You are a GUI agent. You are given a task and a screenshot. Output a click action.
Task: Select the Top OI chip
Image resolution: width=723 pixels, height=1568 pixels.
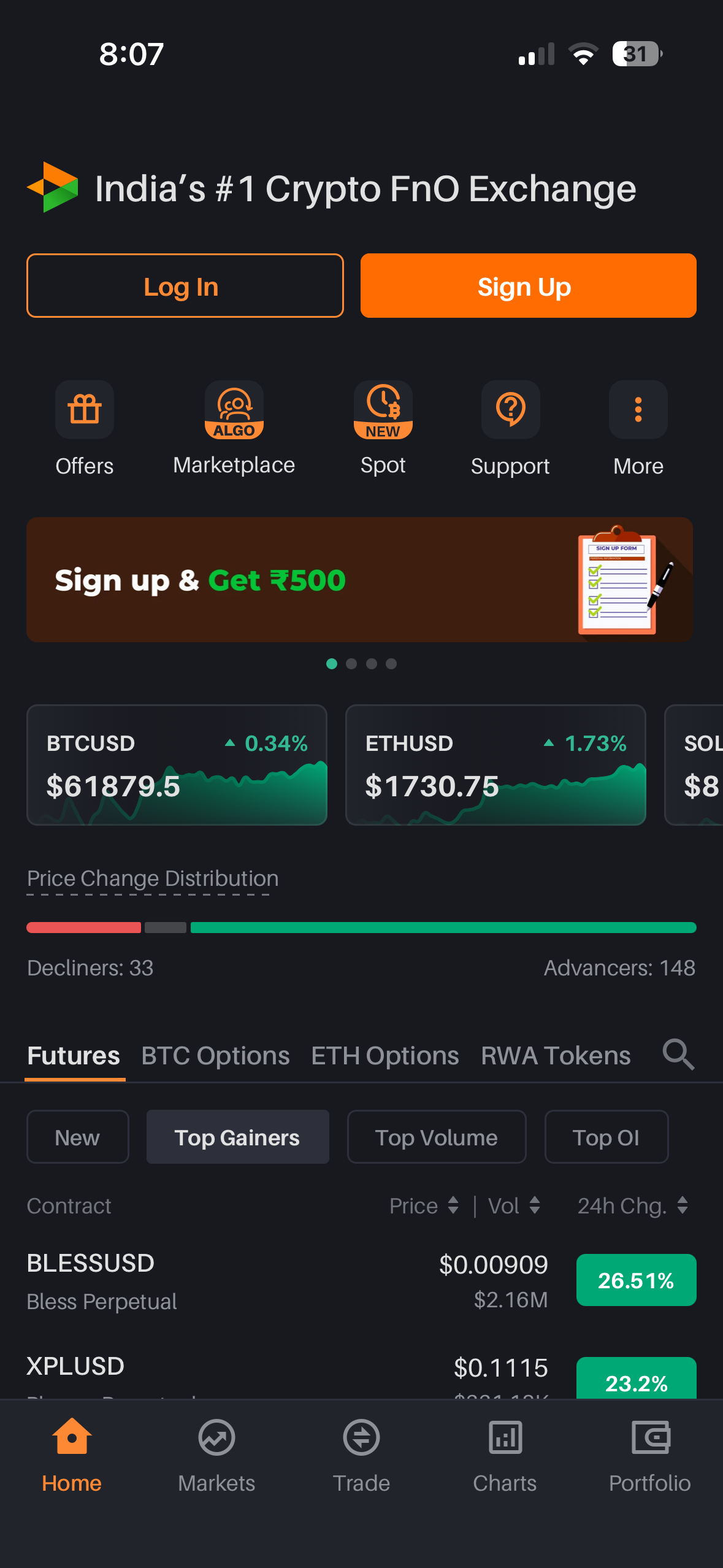(606, 1137)
